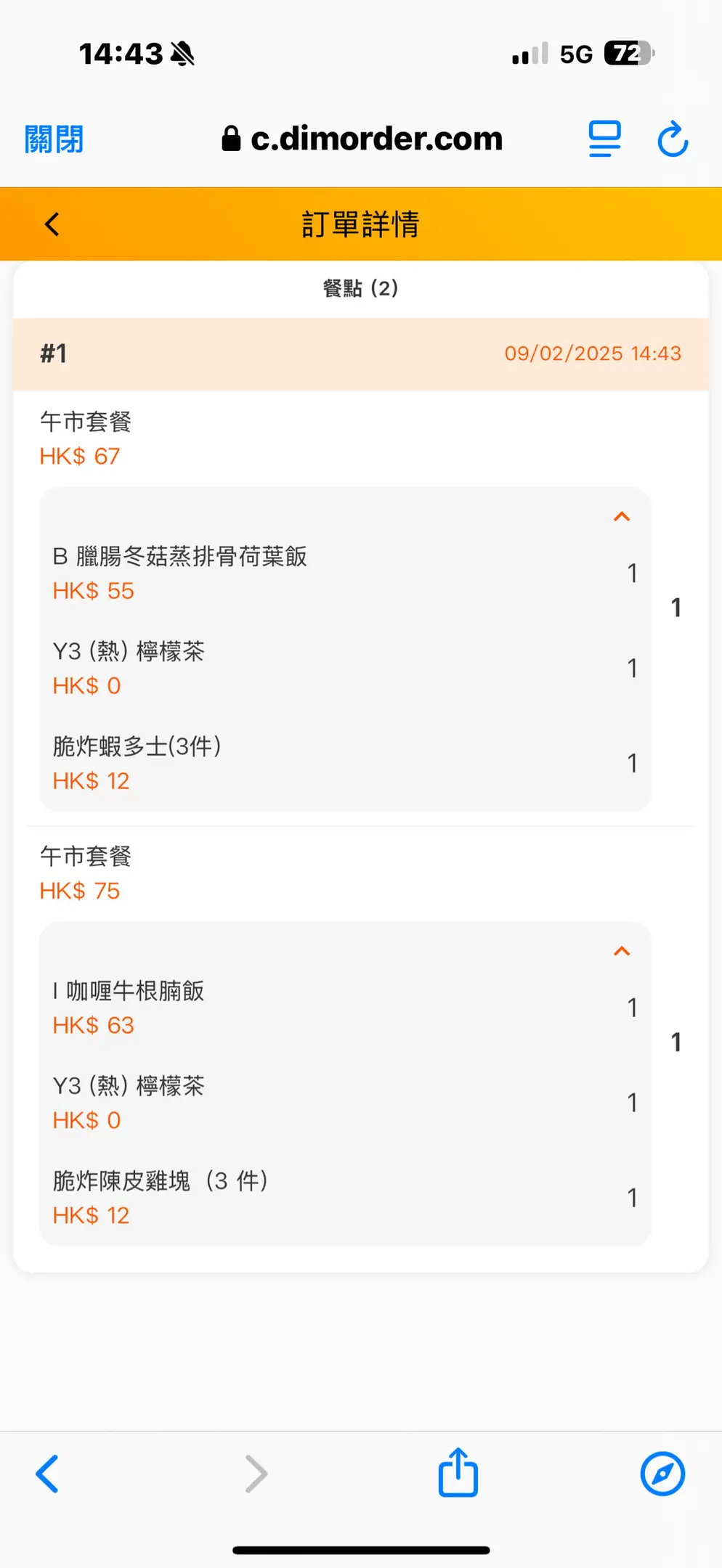
Task: Navigate back in the browser toolbar
Action: coord(47,1474)
